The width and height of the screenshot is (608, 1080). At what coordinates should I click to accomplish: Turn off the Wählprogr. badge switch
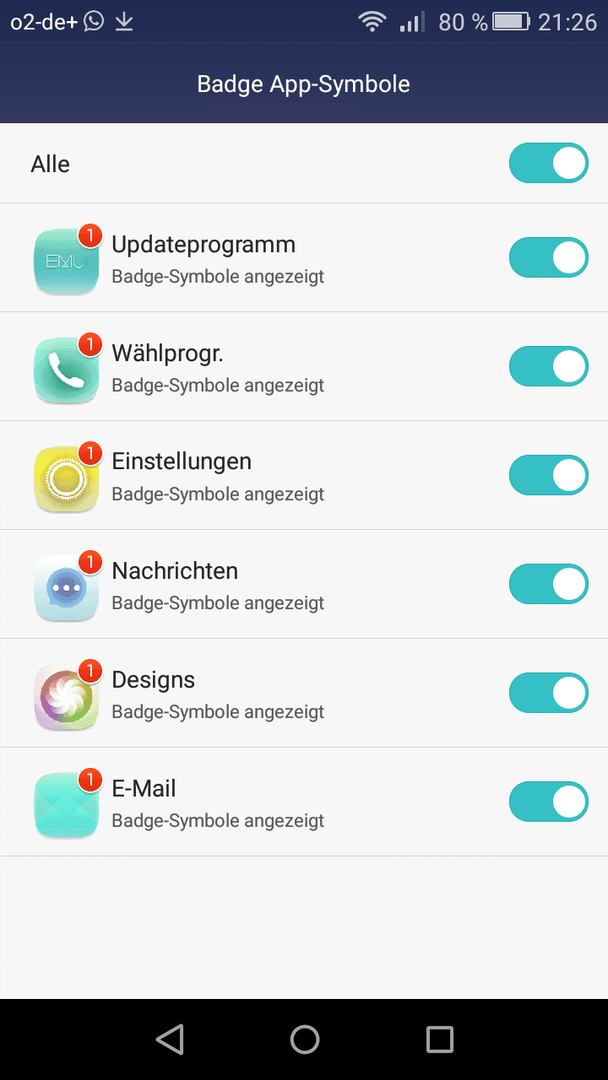click(x=549, y=366)
